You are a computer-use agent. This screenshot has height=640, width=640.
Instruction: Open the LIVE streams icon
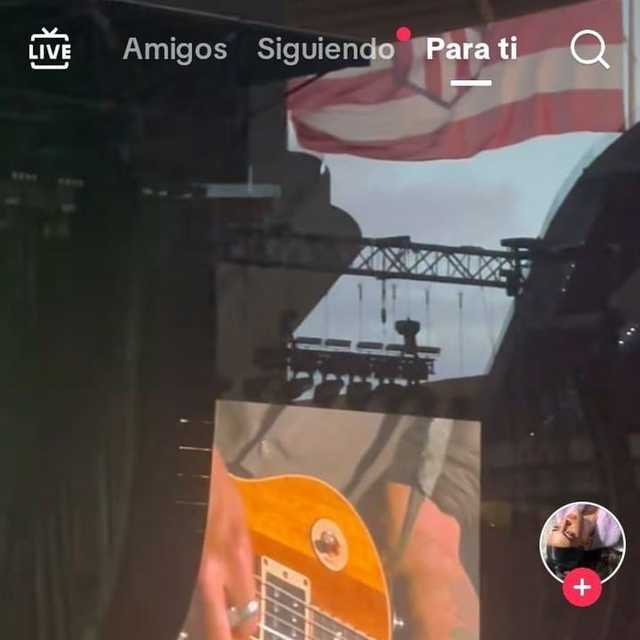[50, 49]
